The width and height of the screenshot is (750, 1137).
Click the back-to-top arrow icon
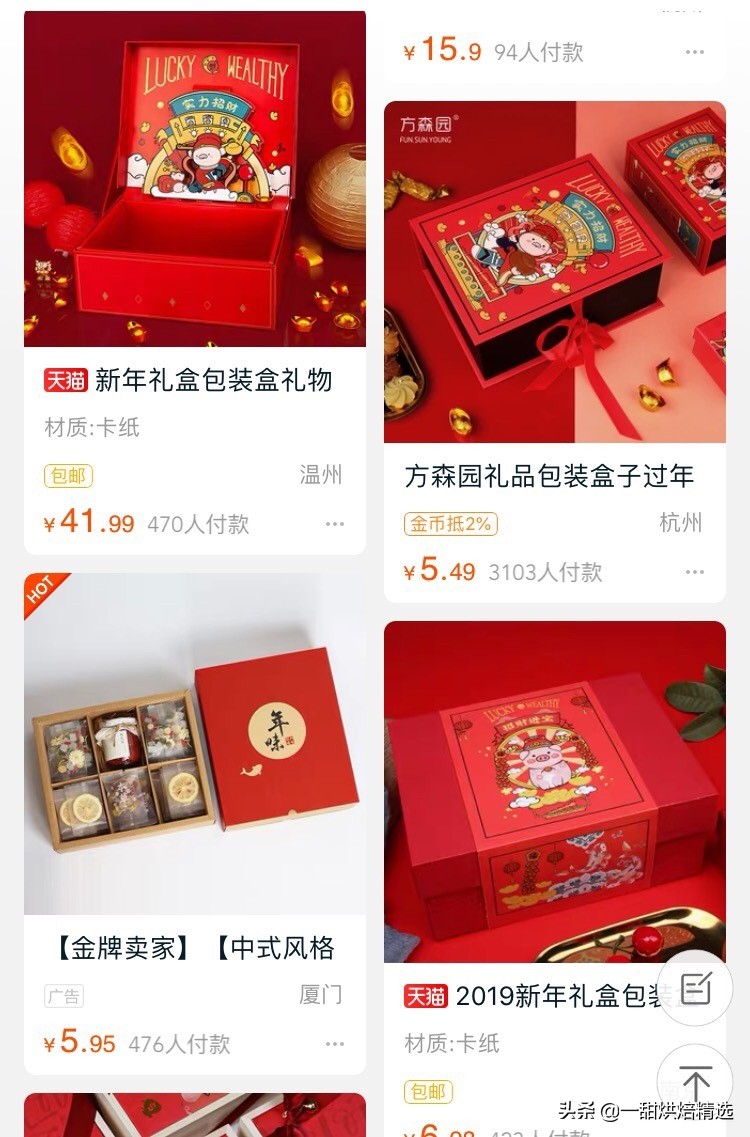695,1082
